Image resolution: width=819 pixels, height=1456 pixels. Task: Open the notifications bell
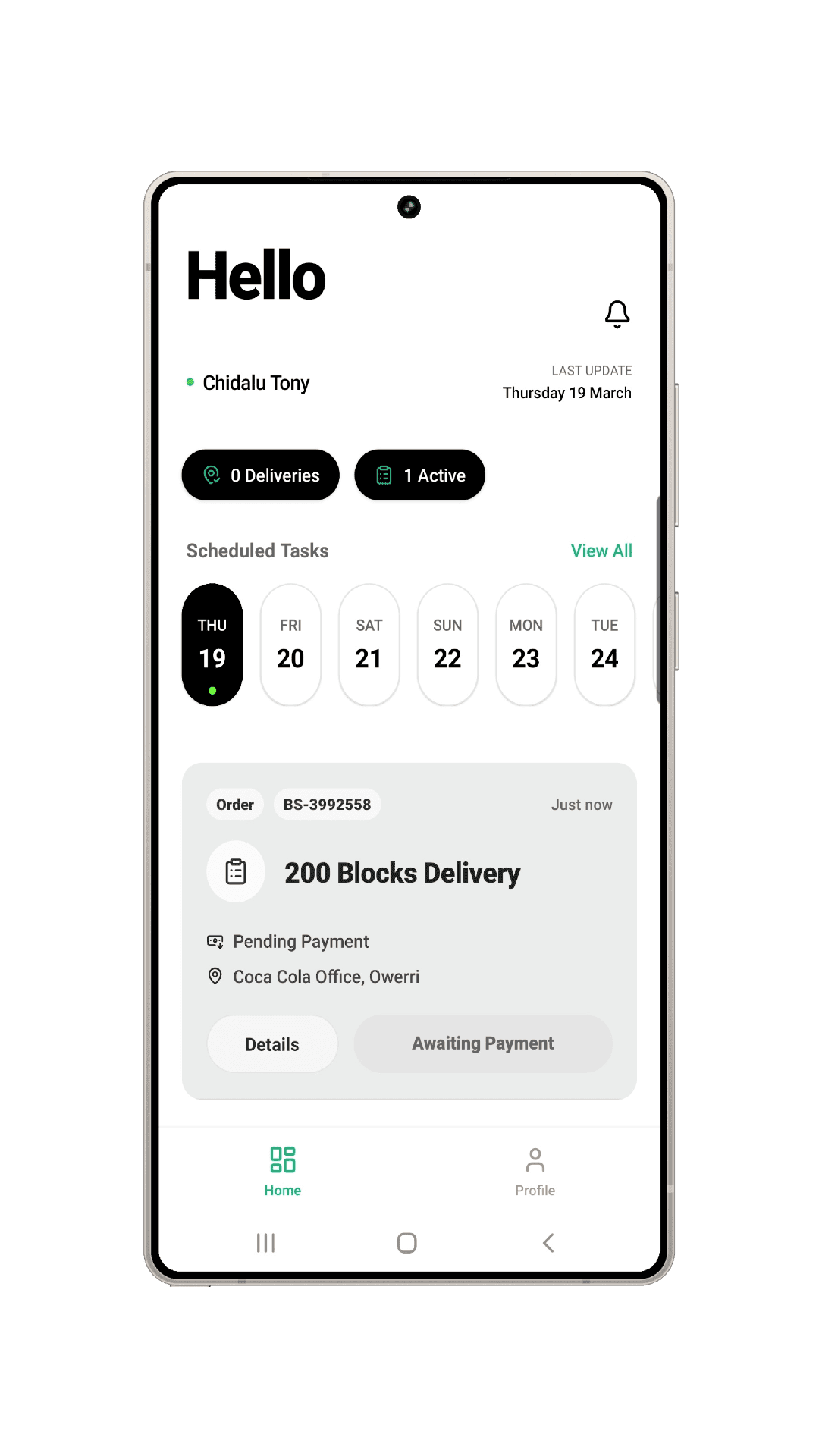[x=617, y=314]
